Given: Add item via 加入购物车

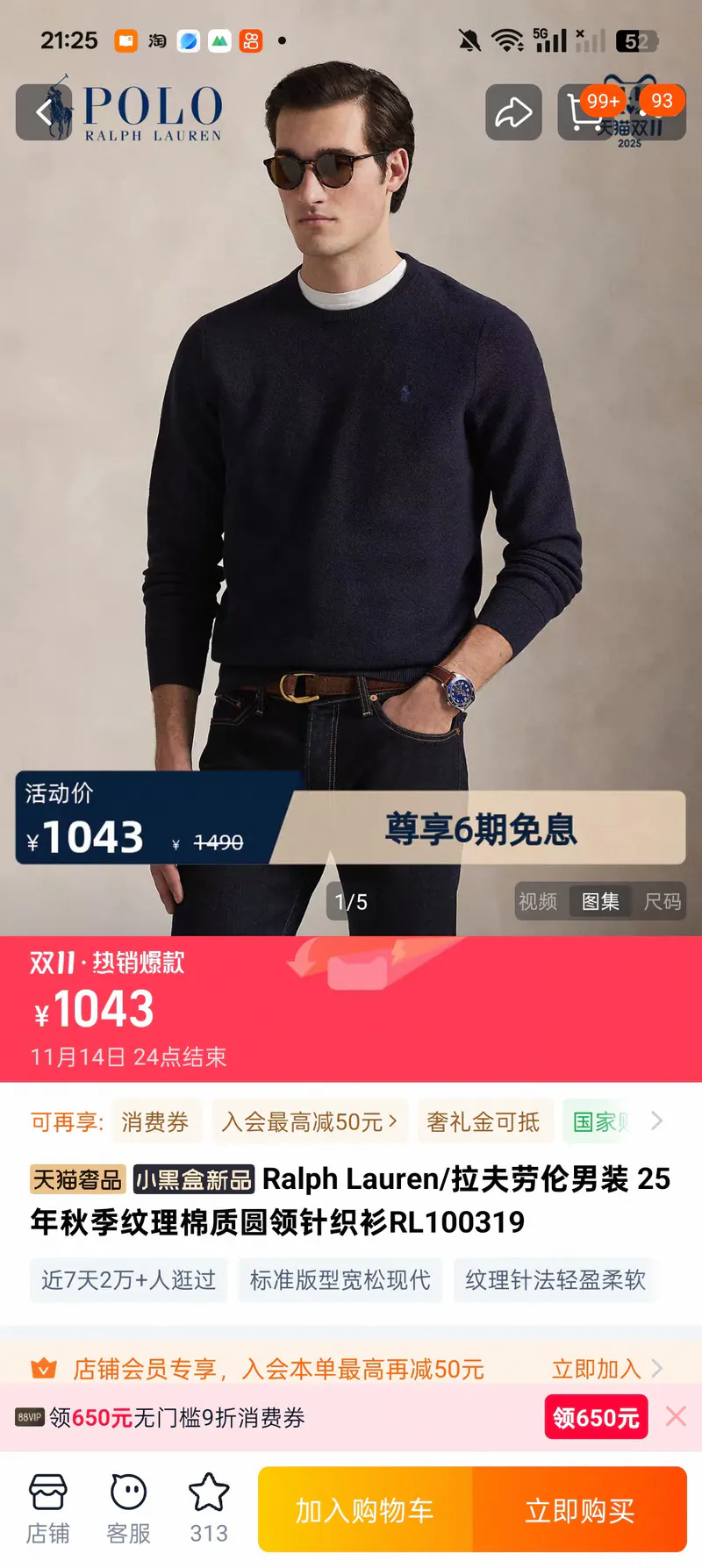Looking at the screenshot, I should [x=365, y=1510].
